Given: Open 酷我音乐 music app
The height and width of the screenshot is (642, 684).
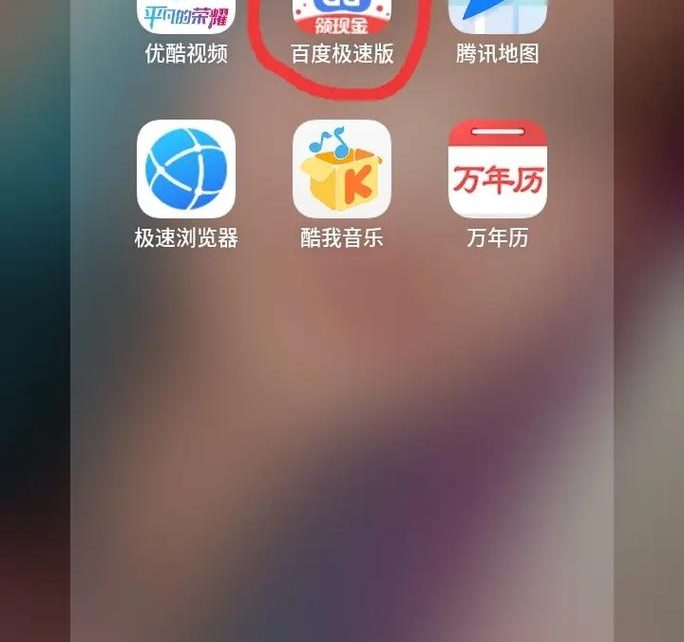Looking at the screenshot, I should [342, 169].
